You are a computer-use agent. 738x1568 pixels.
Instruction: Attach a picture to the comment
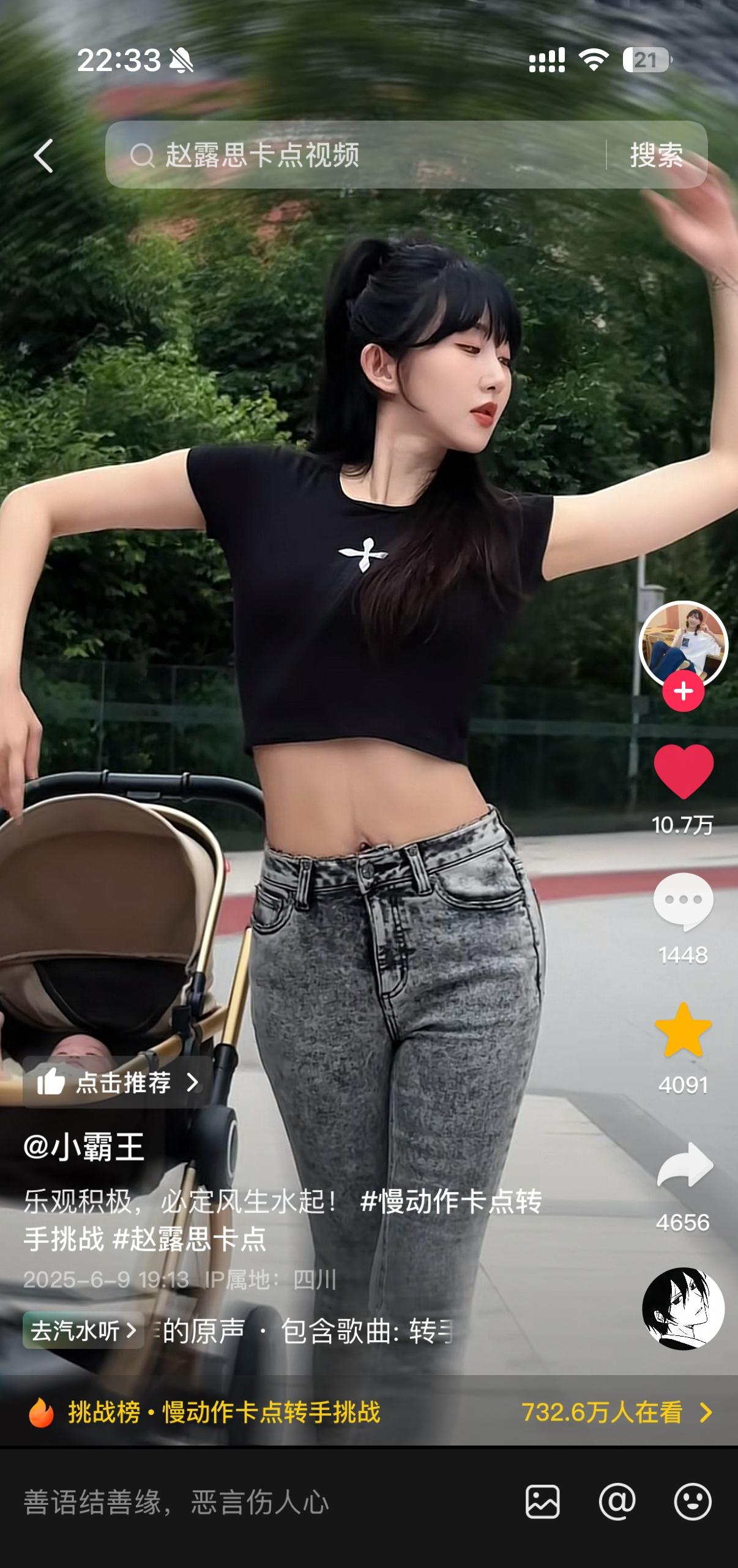pyautogui.click(x=542, y=1502)
